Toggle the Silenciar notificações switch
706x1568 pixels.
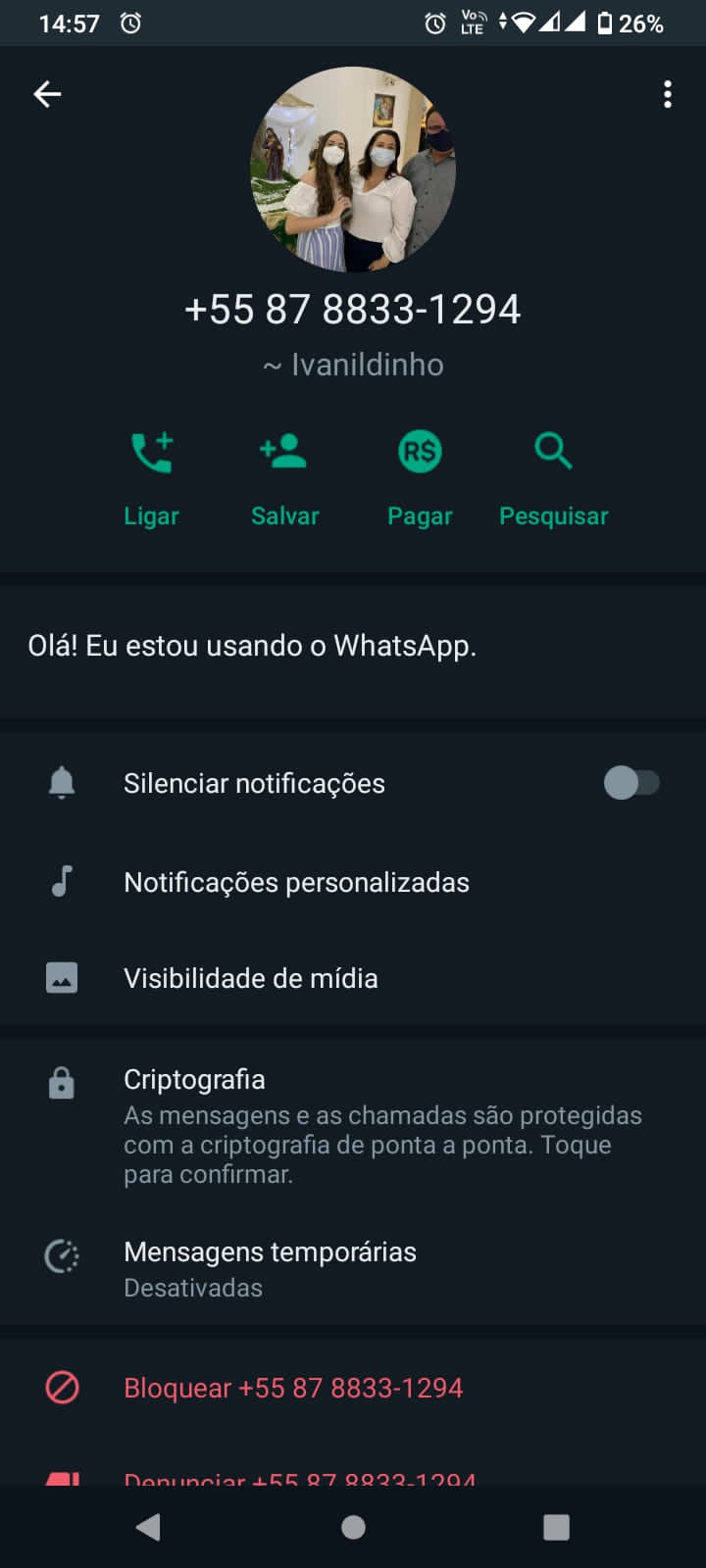click(x=630, y=783)
